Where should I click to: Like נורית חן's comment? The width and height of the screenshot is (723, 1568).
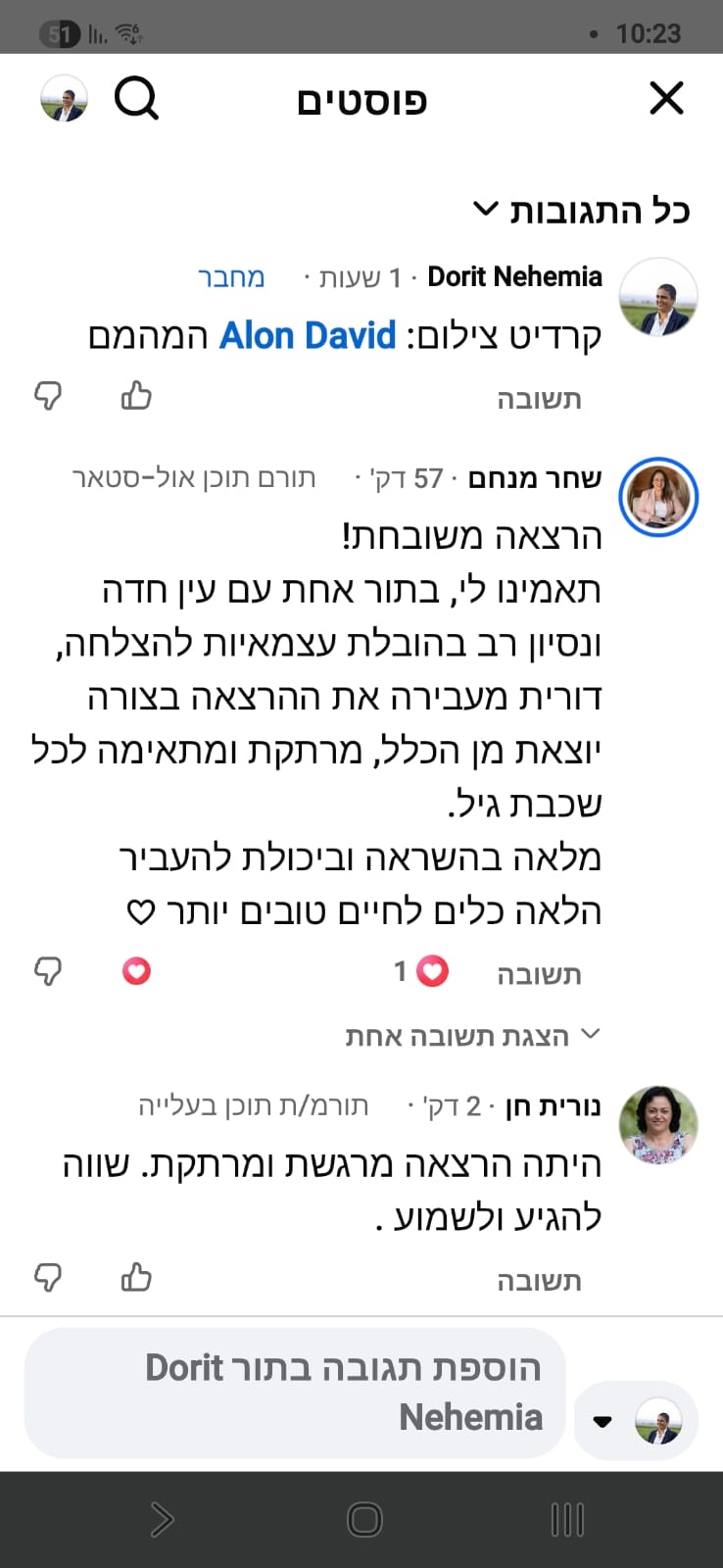pos(136,1278)
